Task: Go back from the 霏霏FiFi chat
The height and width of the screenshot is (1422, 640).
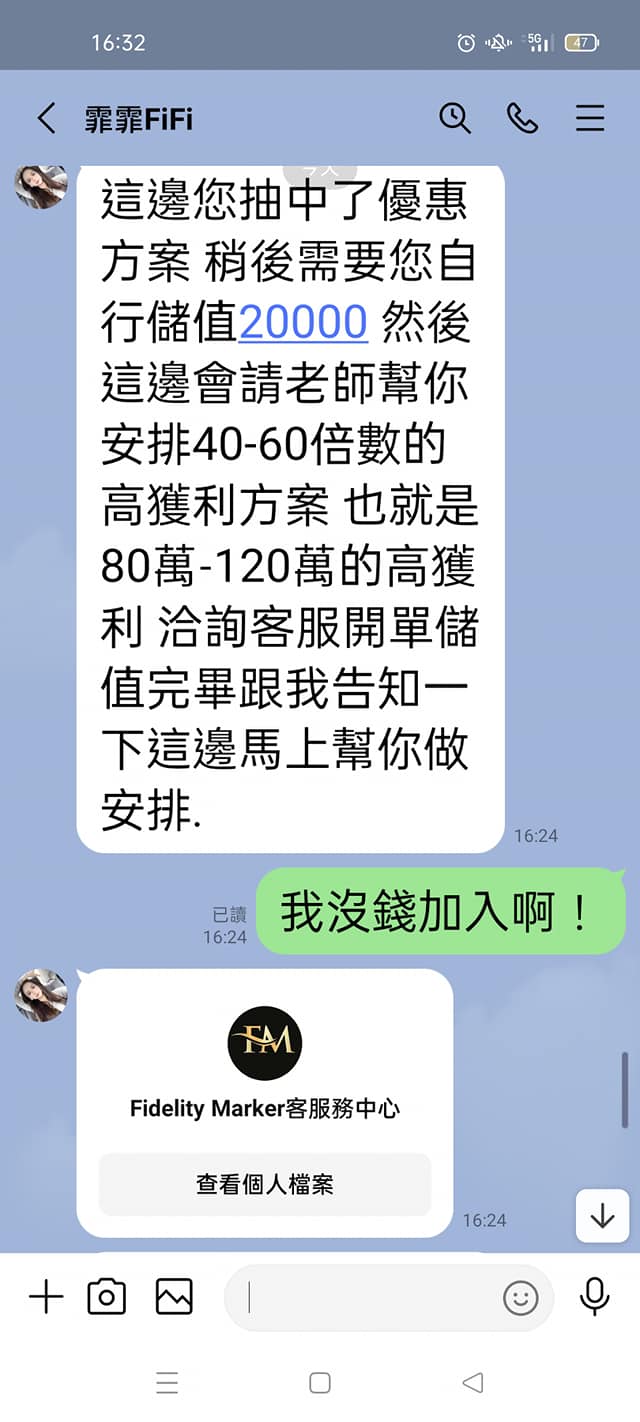Action: (46, 118)
